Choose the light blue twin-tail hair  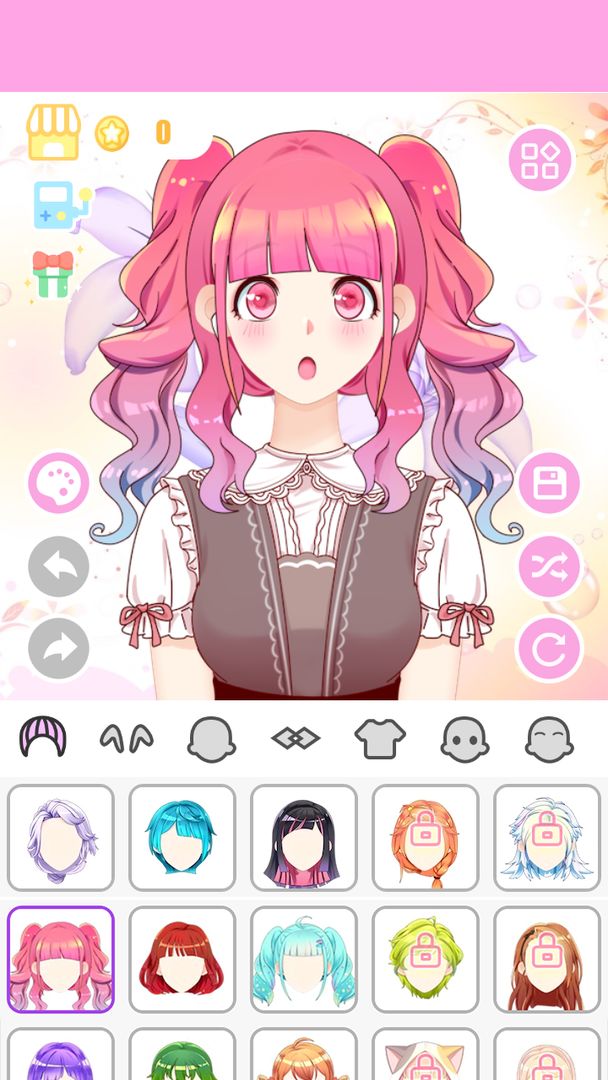point(304,959)
